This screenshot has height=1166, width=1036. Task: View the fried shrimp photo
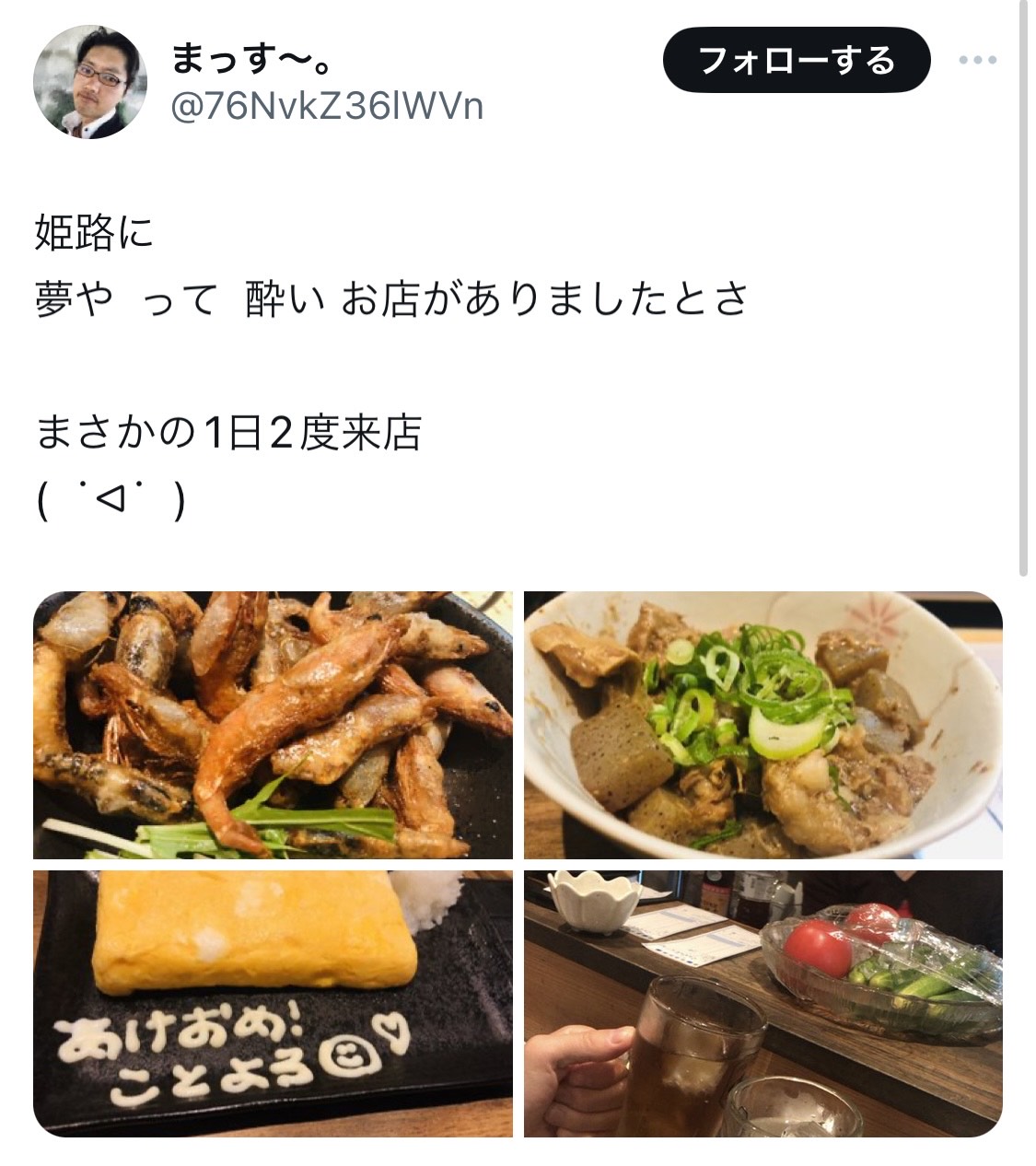tap(273, 725)
